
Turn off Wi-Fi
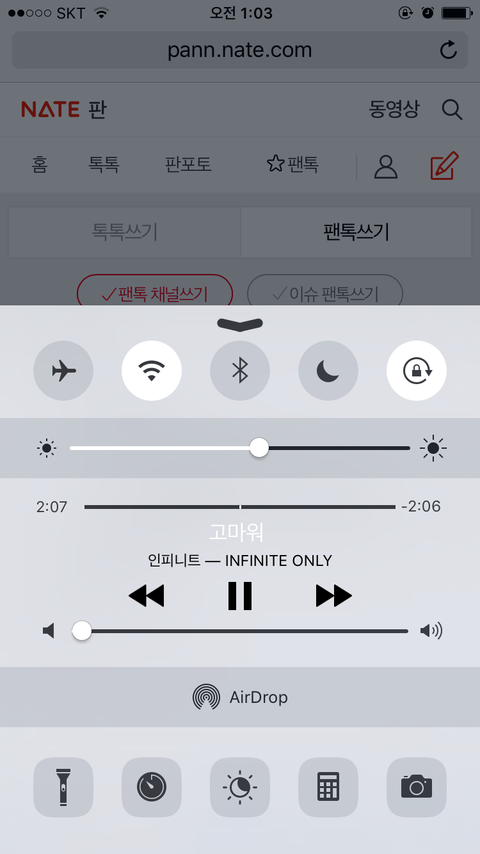[x=151, y=371]
